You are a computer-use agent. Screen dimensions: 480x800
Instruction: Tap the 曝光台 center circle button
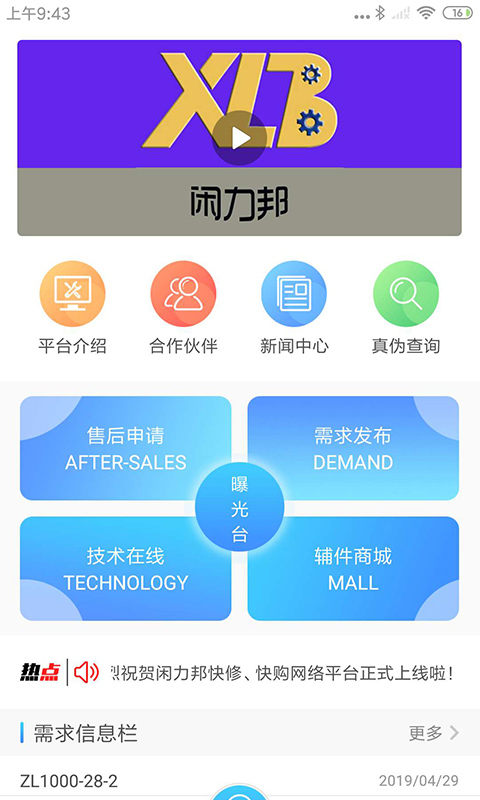tap(239, 508)
